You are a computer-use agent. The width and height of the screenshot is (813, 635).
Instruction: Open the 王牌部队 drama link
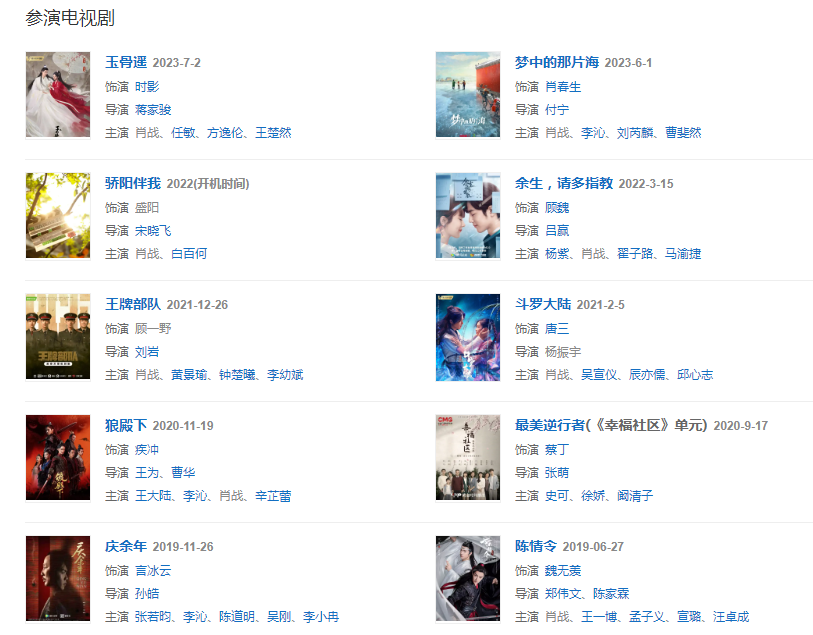tap(132, 304)
